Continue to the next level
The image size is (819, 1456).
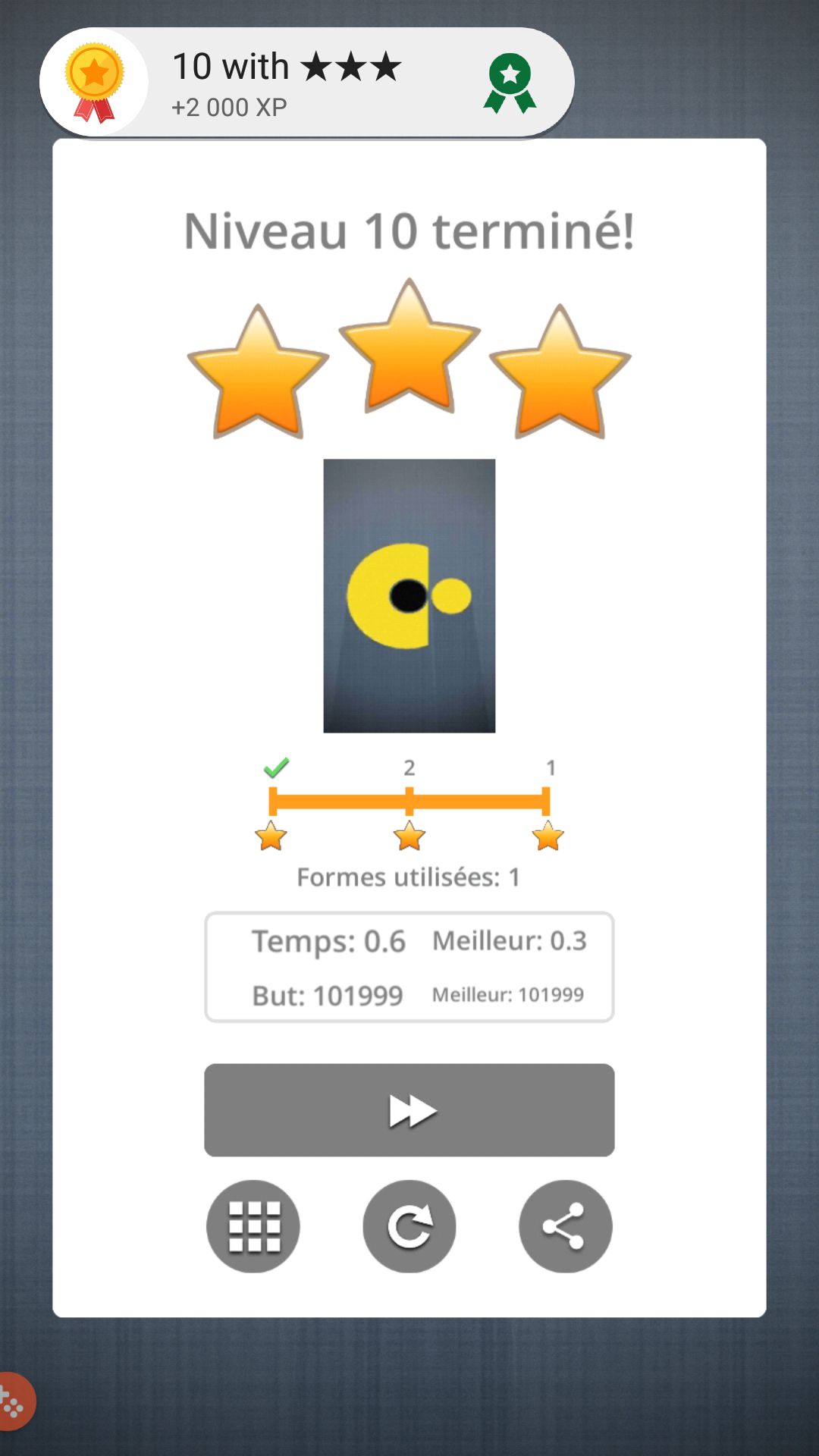pos(409,1110)
